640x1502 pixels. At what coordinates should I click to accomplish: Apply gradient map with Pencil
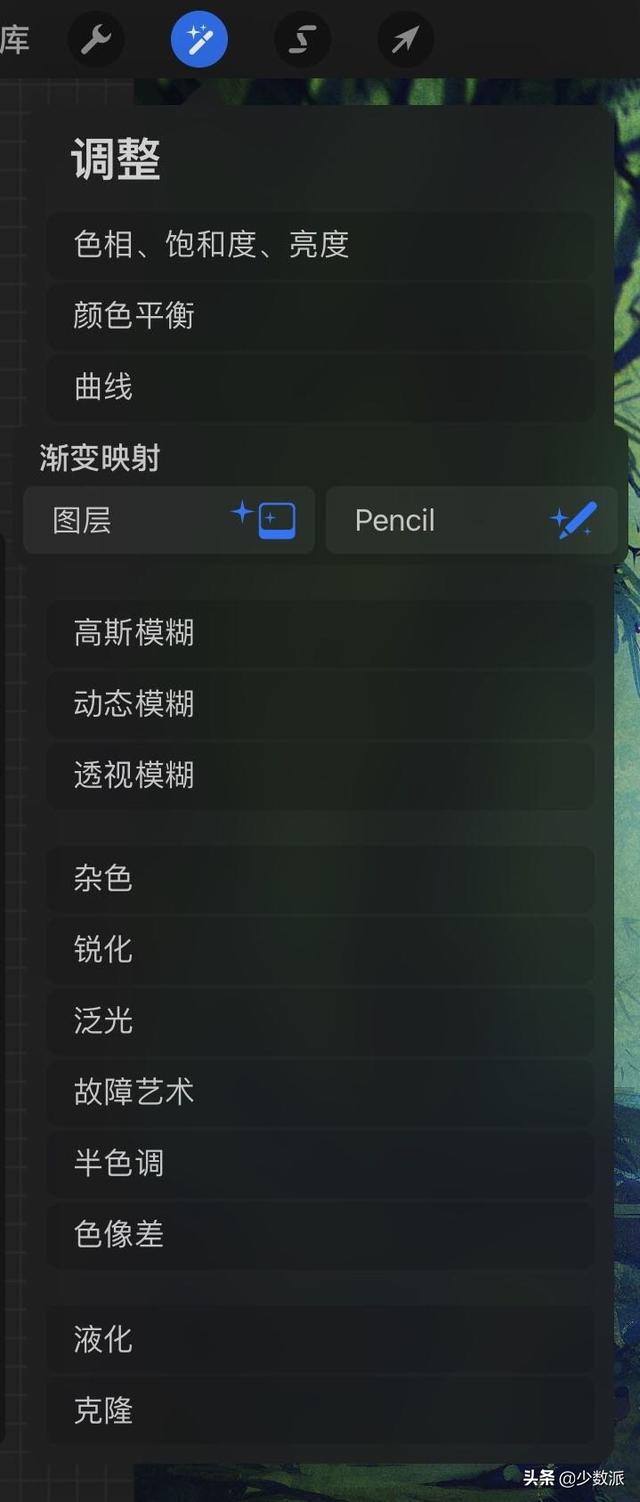click(471, 520)
